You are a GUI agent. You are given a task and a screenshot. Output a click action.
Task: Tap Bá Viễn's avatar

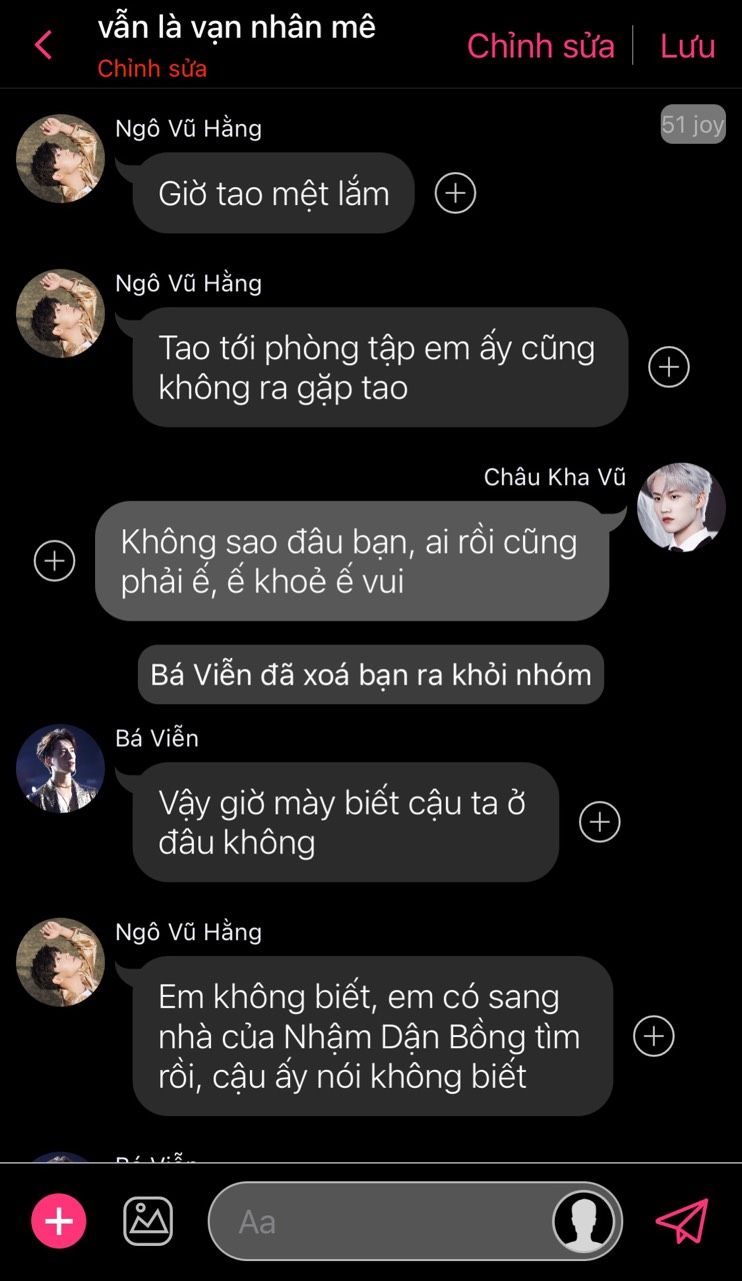(60, 768)
